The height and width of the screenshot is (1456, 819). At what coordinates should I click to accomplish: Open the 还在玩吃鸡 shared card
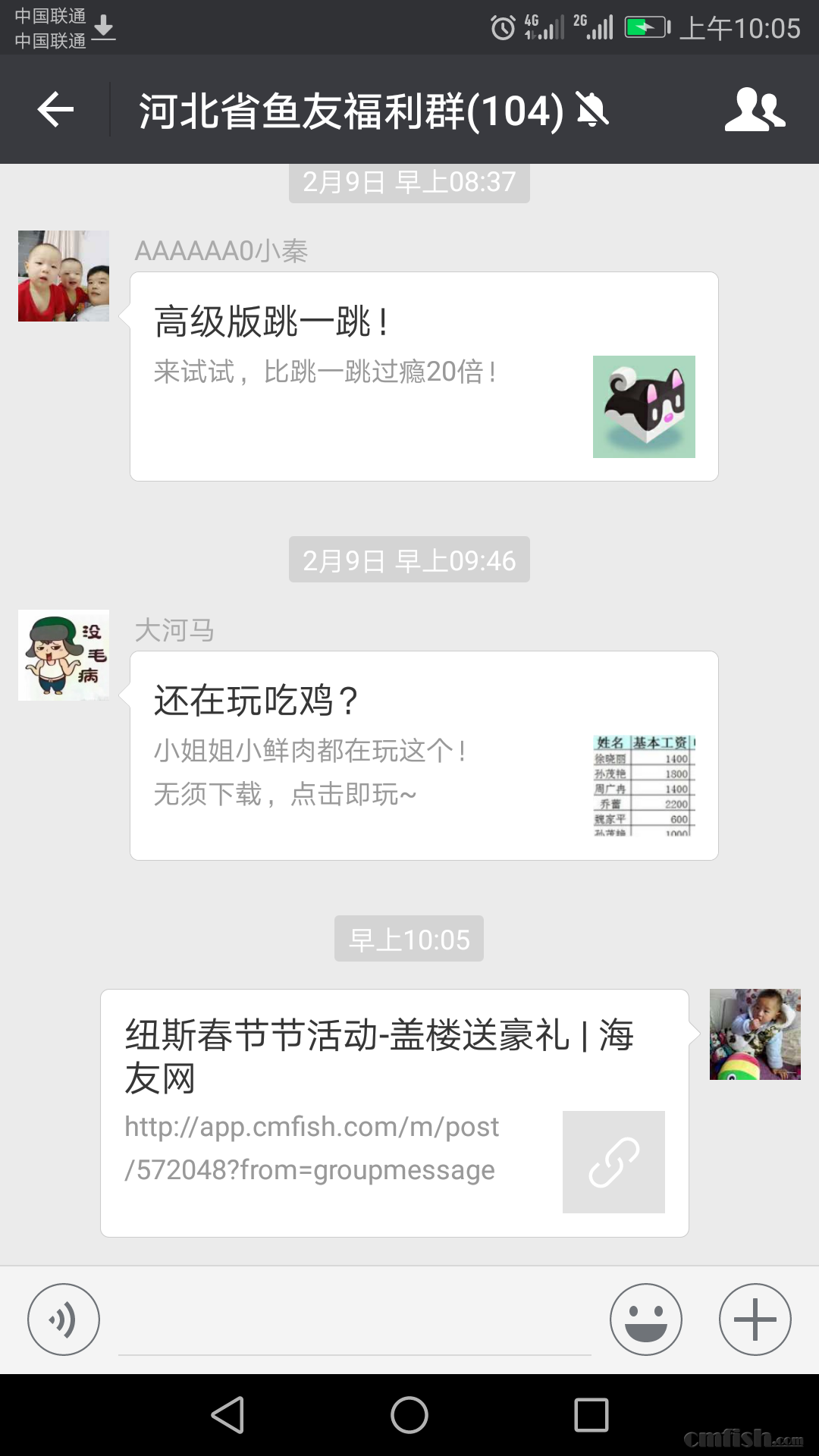tap(424, 755)
